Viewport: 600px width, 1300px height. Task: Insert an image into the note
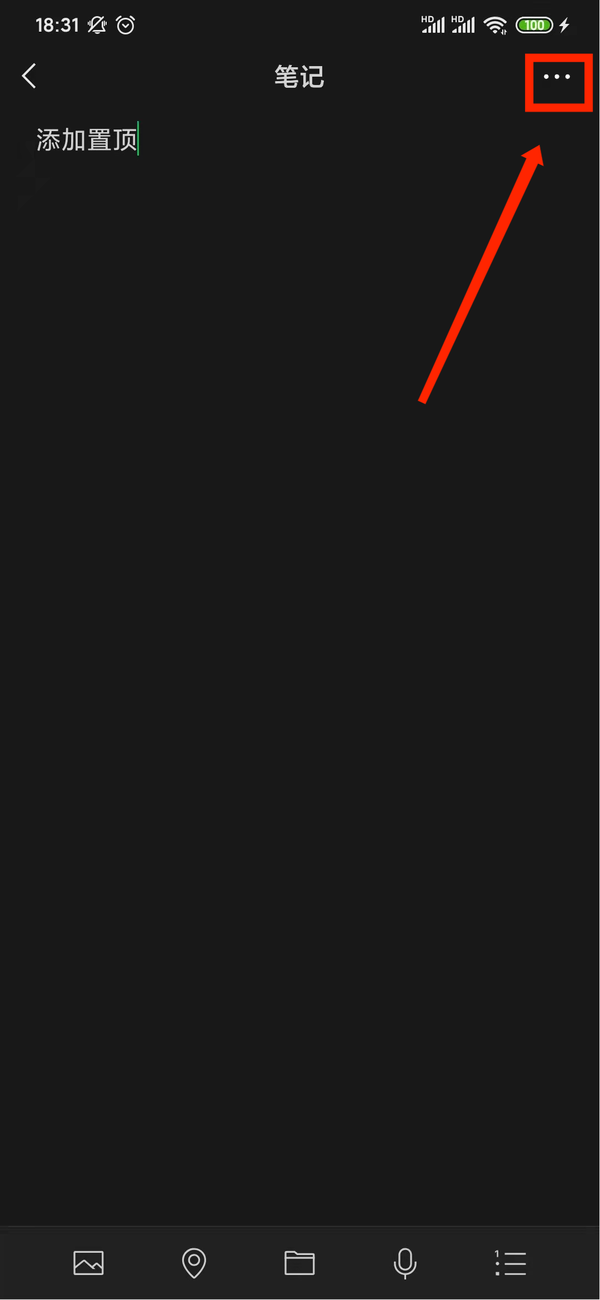tap(89, 1263)
